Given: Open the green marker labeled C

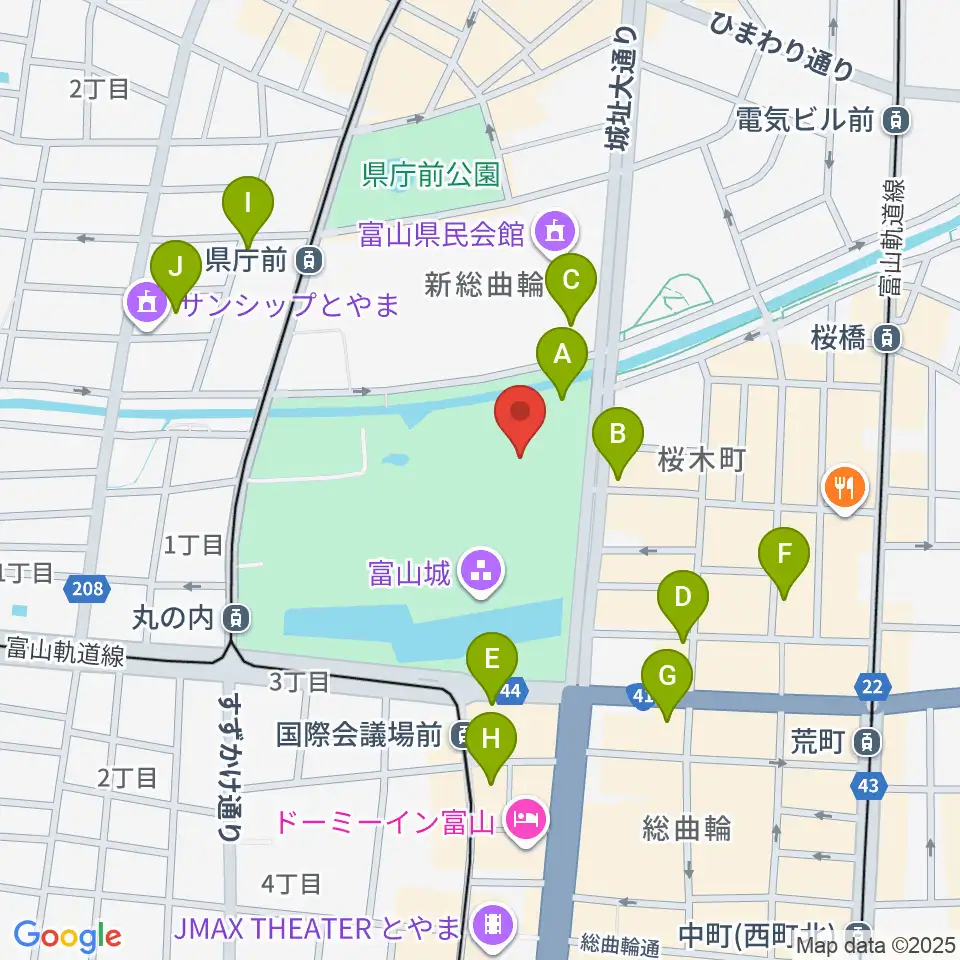Looking at the screenshot, I should [571, 288].
